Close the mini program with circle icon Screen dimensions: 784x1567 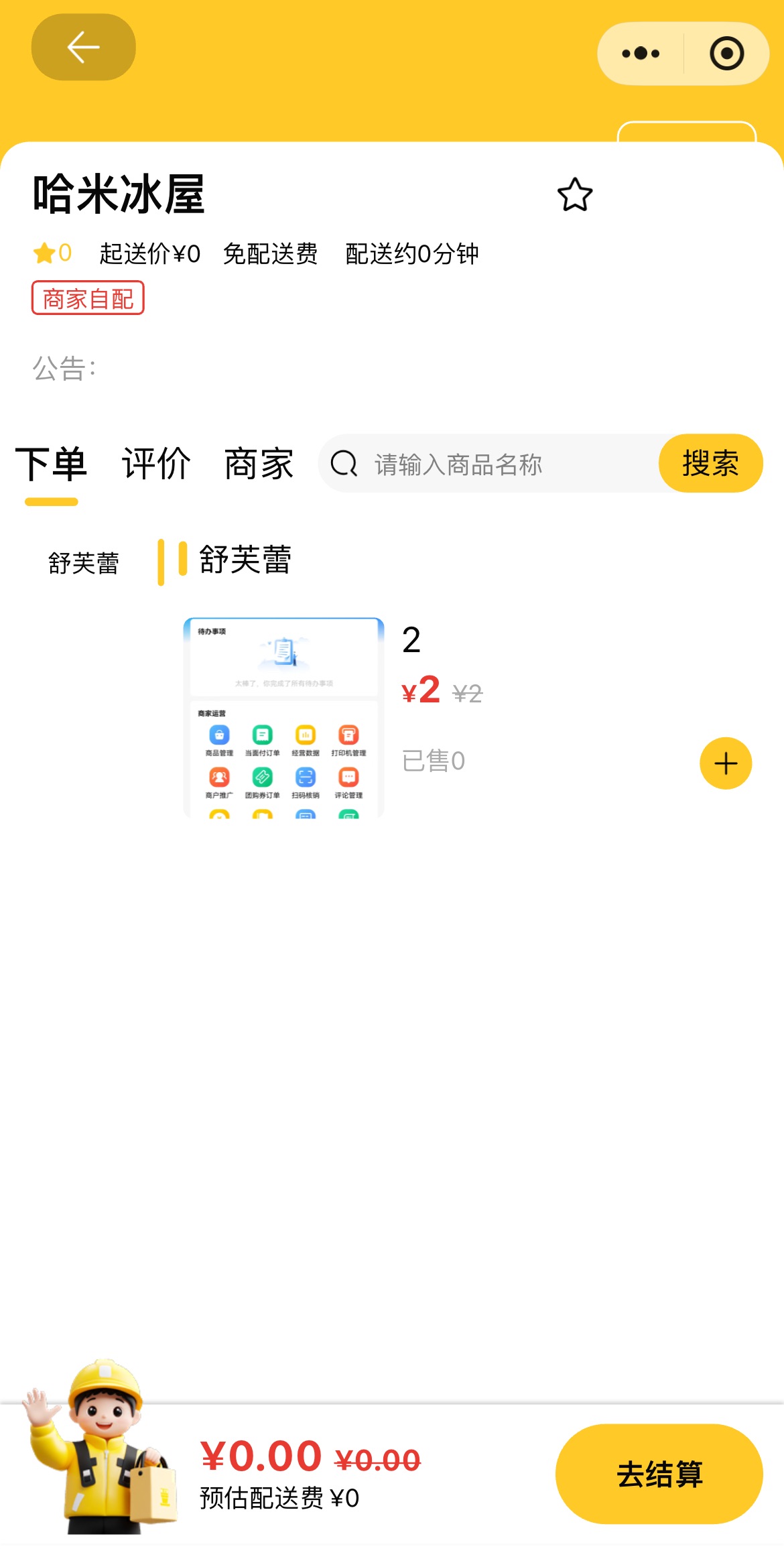[x=726, y=54]
